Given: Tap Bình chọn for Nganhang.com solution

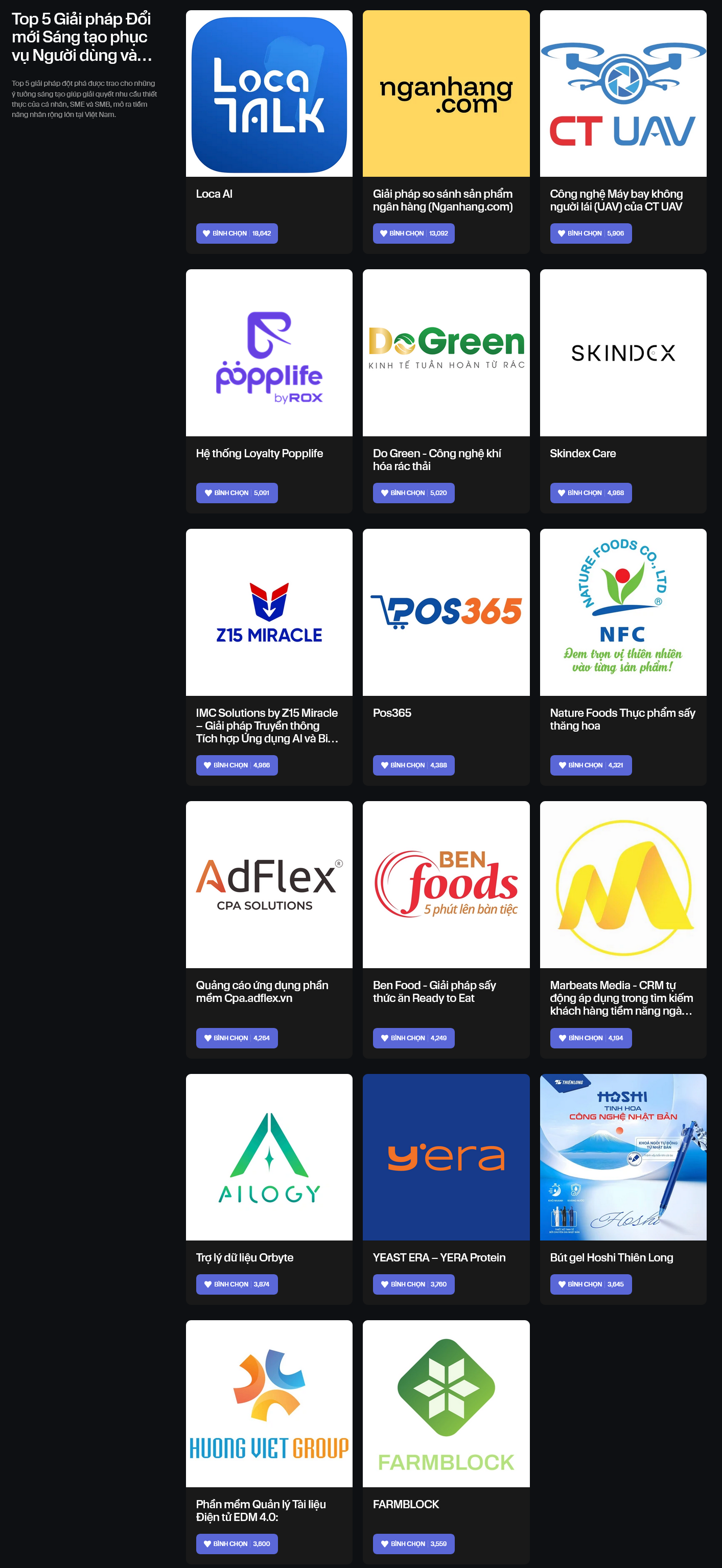Looking at the screenshot, I should (x=413, y=233).
